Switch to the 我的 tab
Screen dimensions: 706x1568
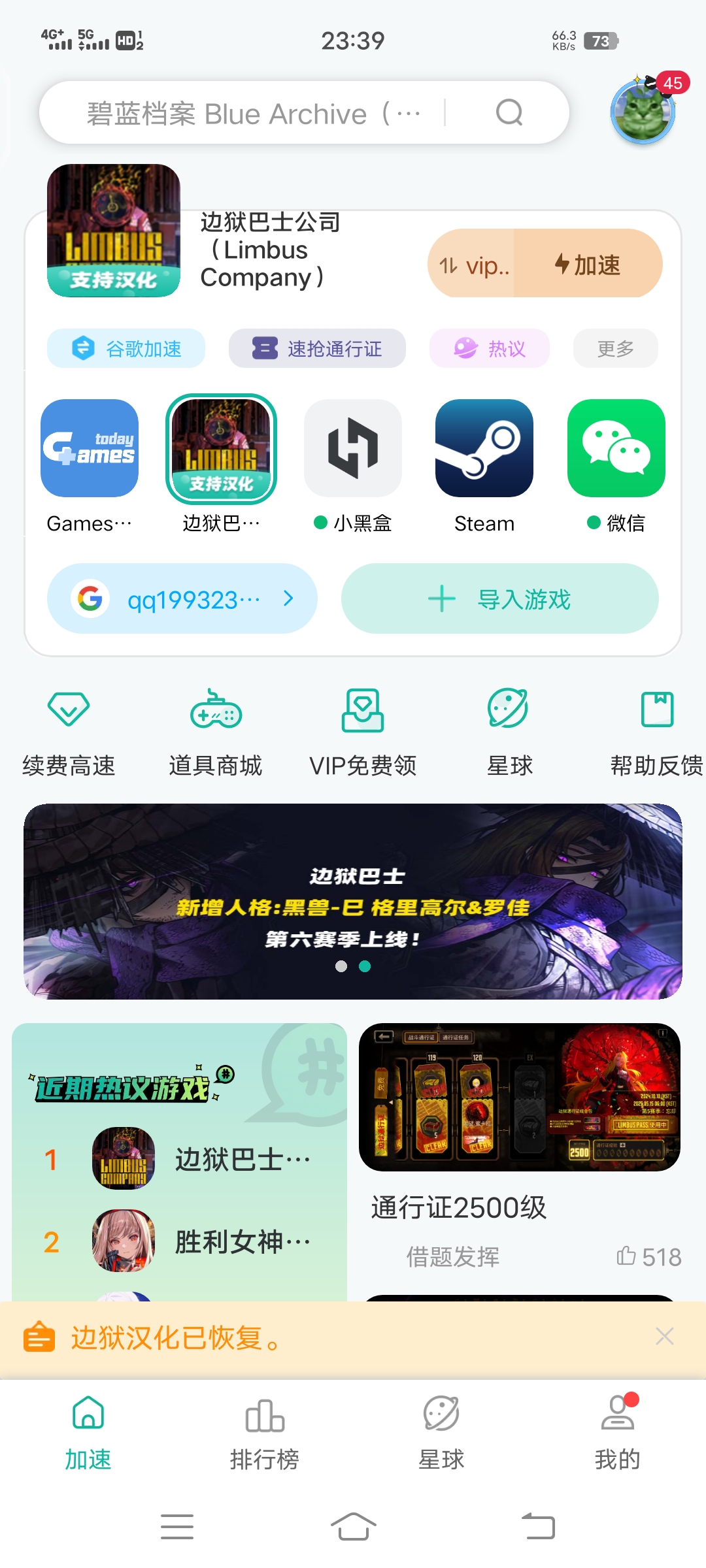pos(617,1434)
